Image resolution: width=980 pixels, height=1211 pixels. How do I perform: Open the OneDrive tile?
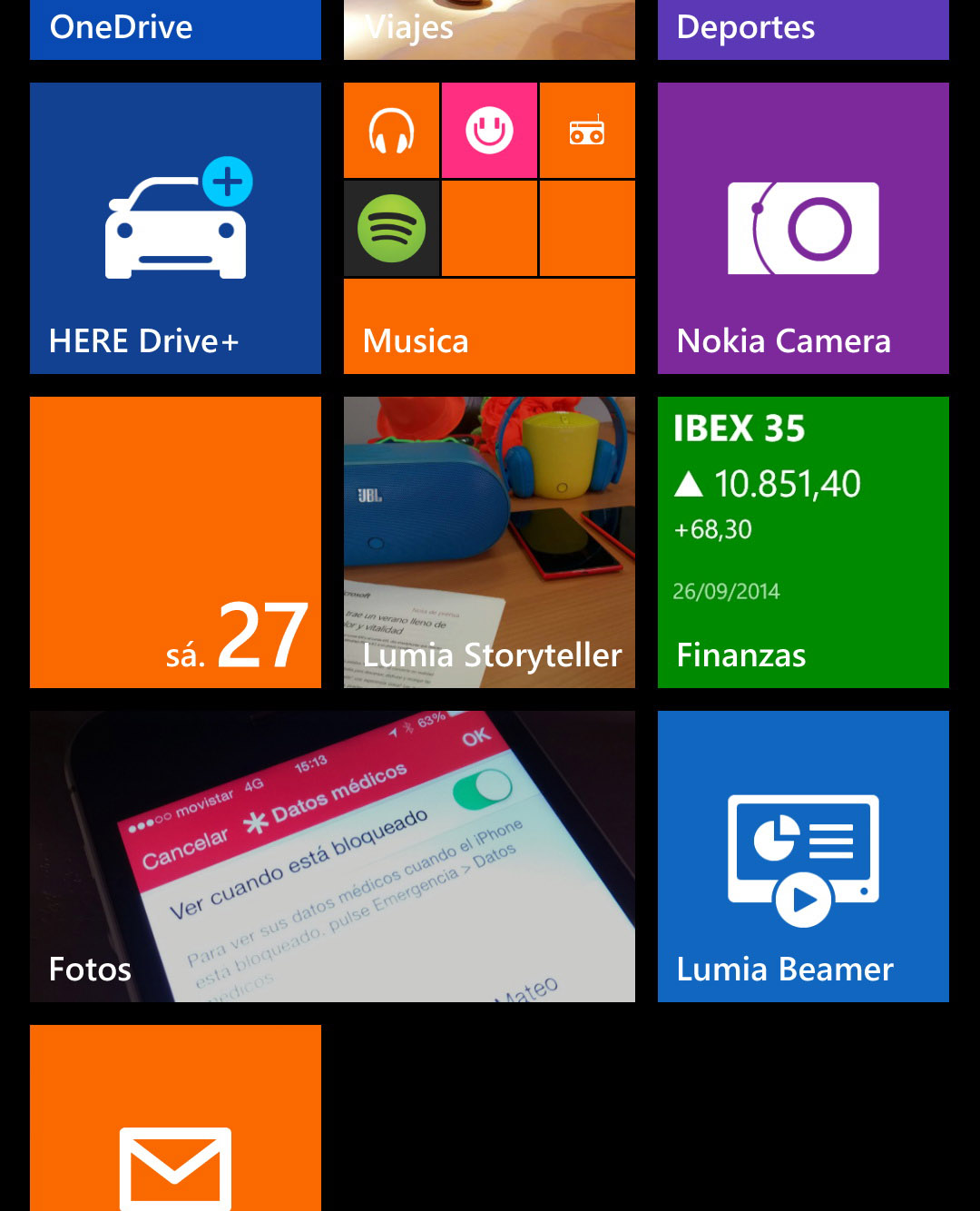(x=175, y=29)
